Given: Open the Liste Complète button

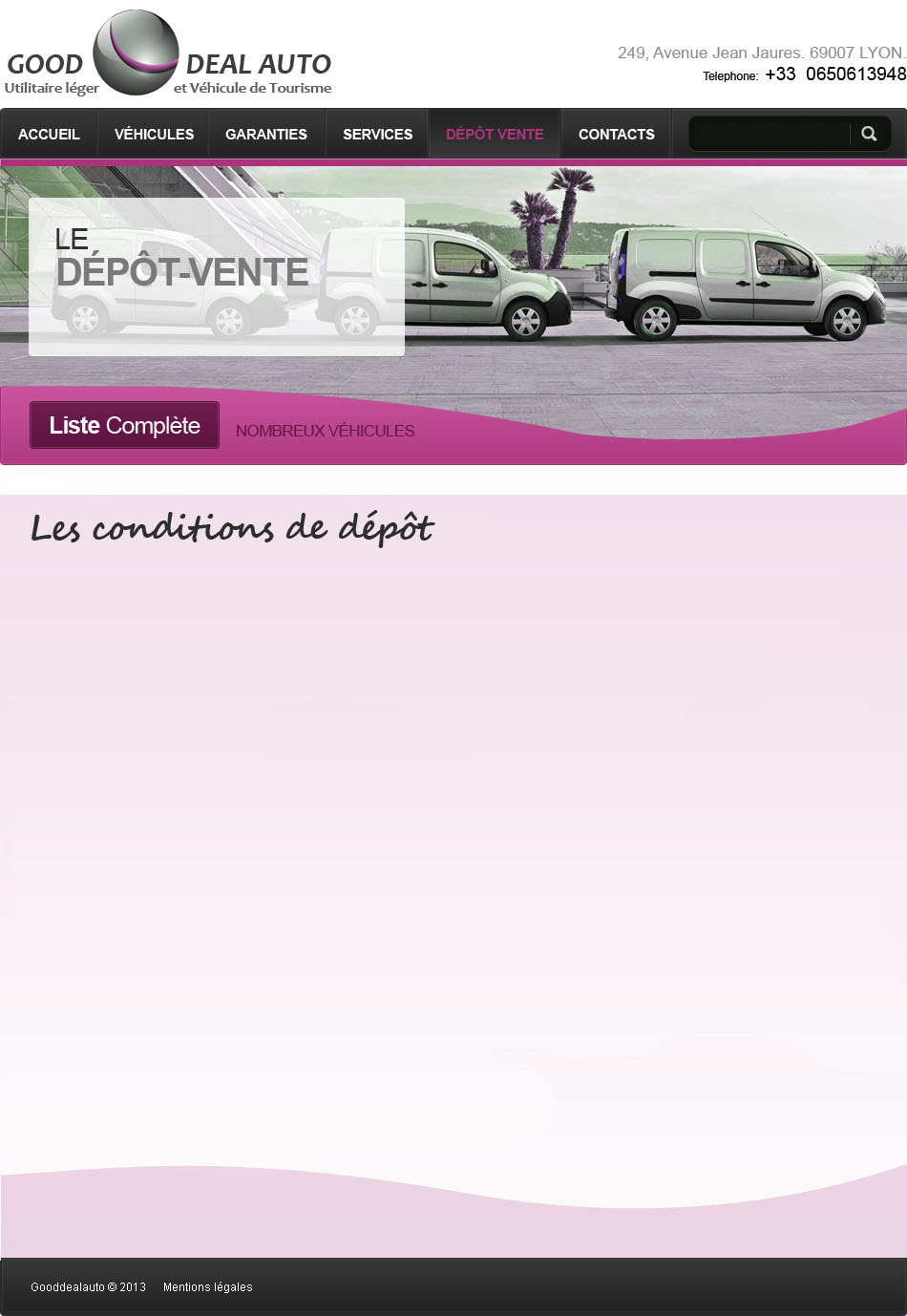Looking at the screenshot, I should click(x=125, y=425).
